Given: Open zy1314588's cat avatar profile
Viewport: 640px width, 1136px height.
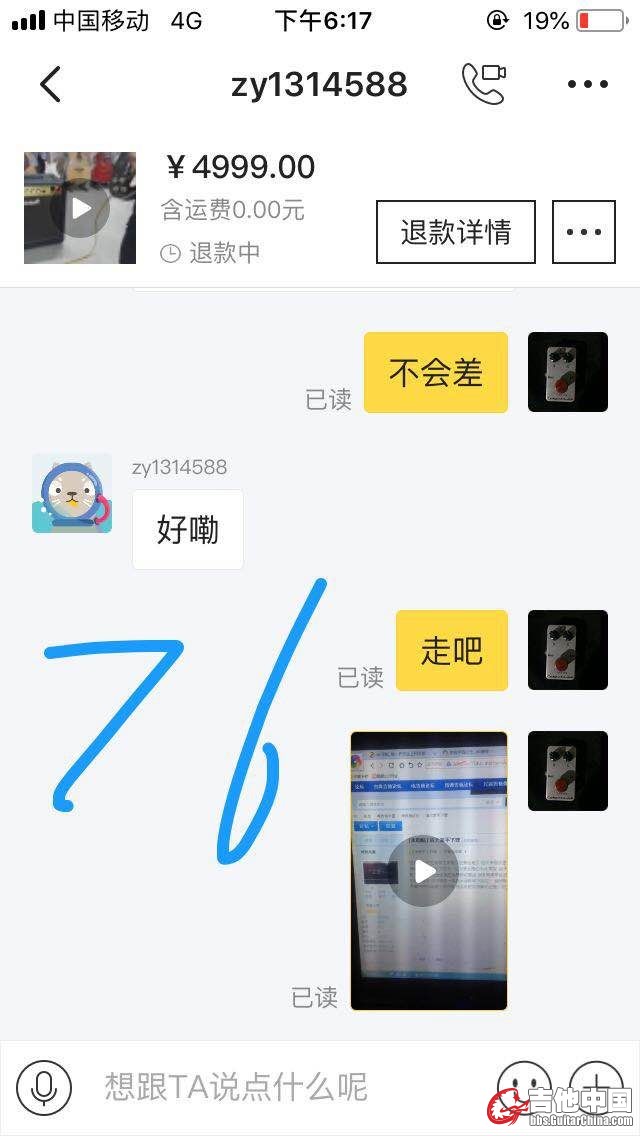Looking at the screenshot, I should coord(72,493).
